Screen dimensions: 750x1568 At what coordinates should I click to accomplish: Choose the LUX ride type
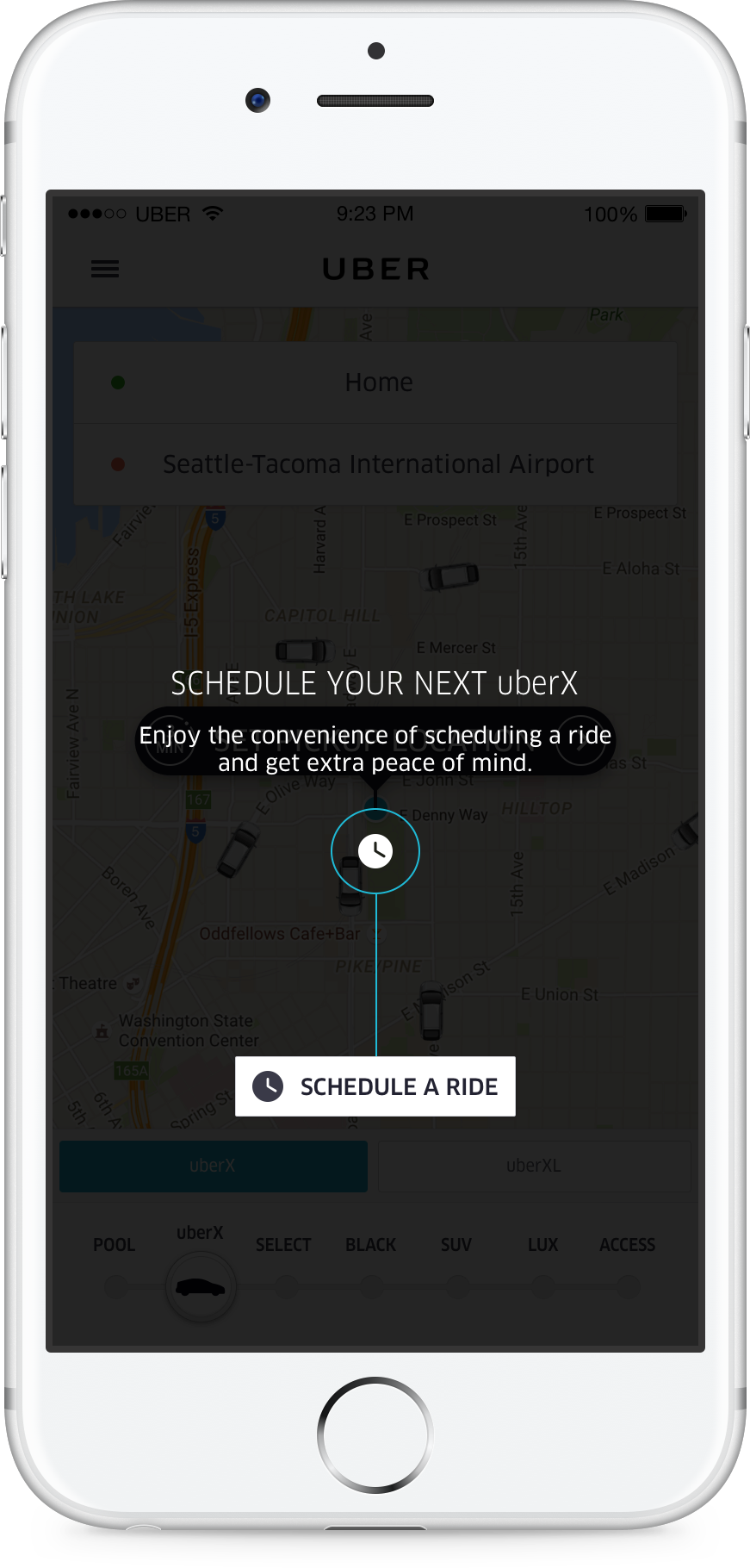point(542,1287)
